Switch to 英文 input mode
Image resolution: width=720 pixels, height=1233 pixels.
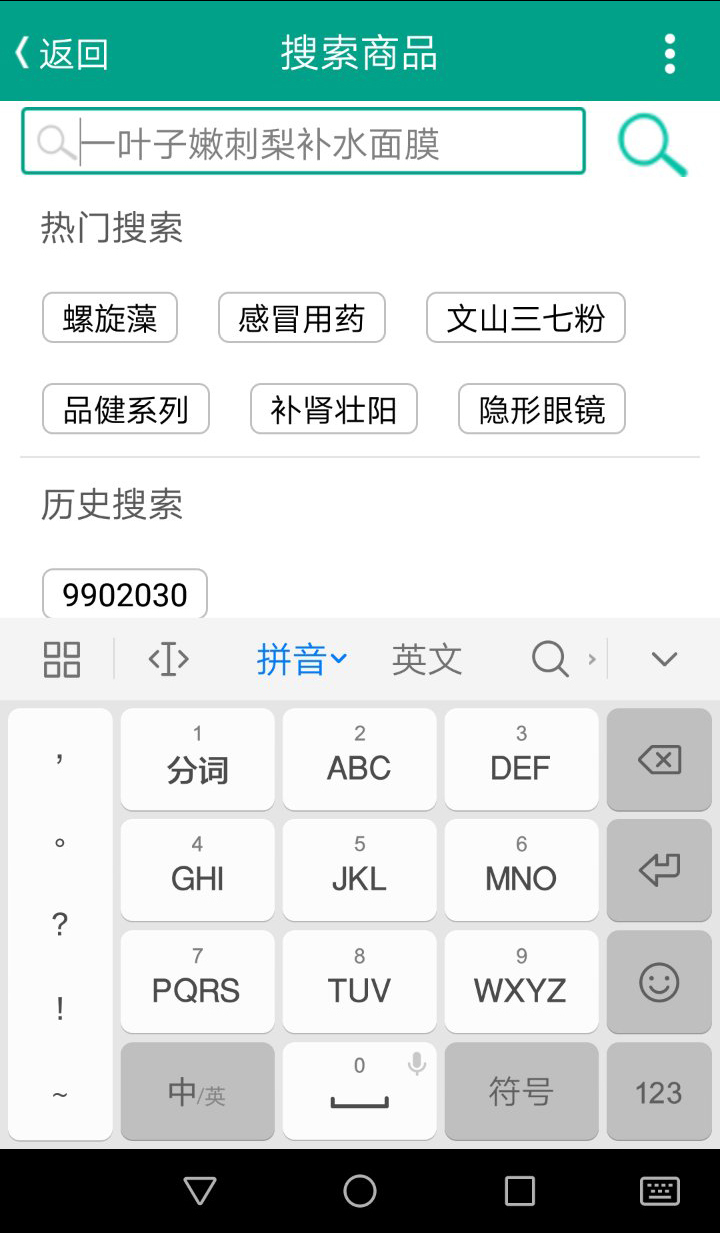click(x=426, y=659)
